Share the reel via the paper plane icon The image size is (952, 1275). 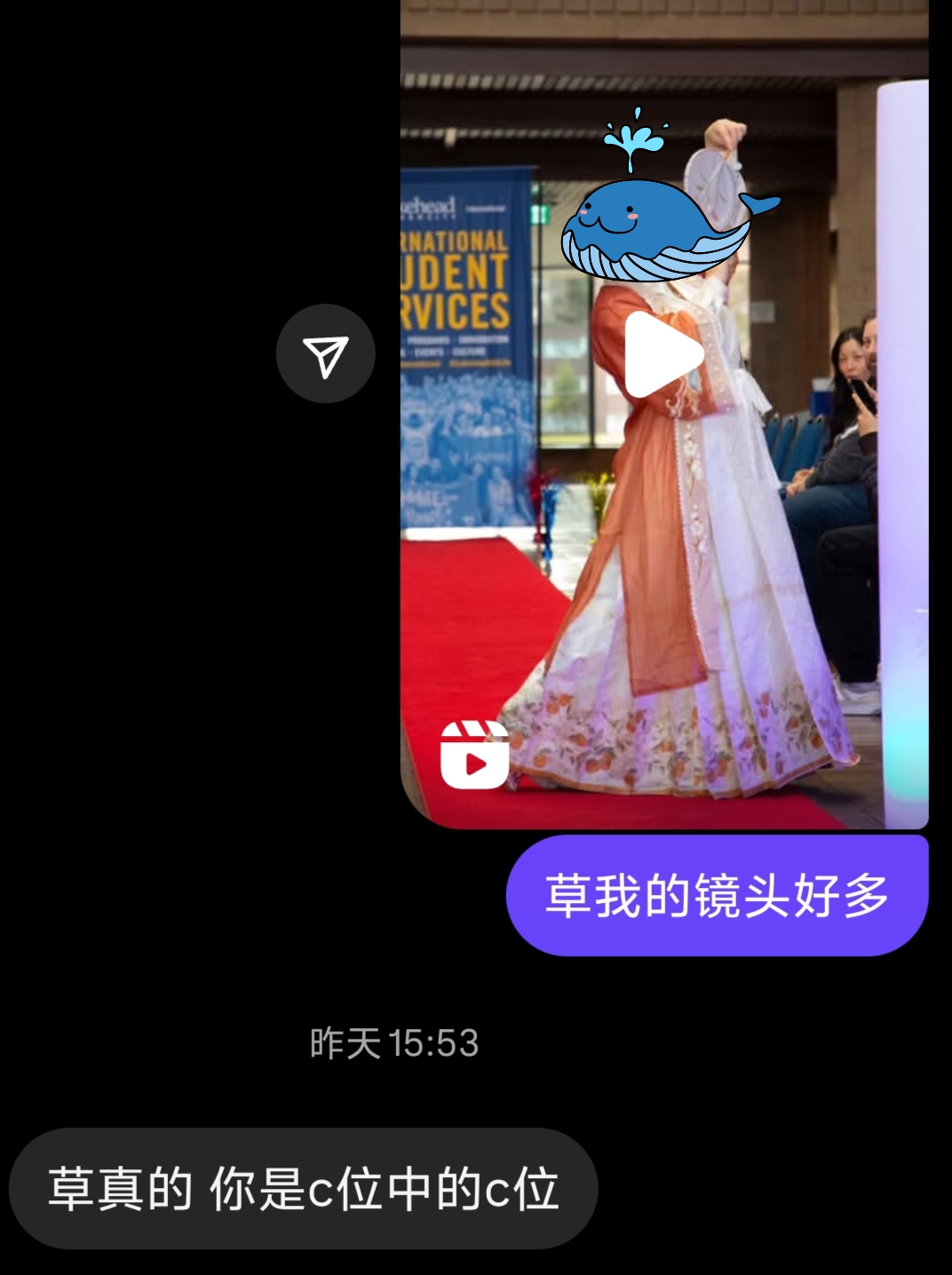coord(325,354)
